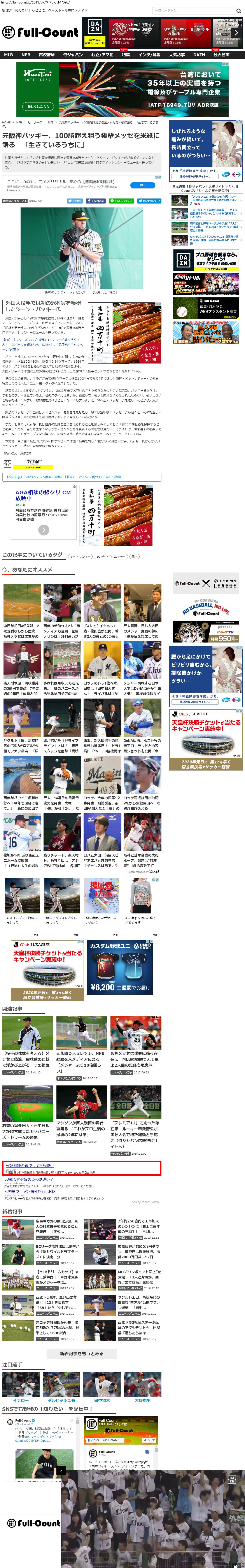Viewport: 245px width, 1568px height.
Task: Go to the Full-Count home logo
Action: pos(40,32)
